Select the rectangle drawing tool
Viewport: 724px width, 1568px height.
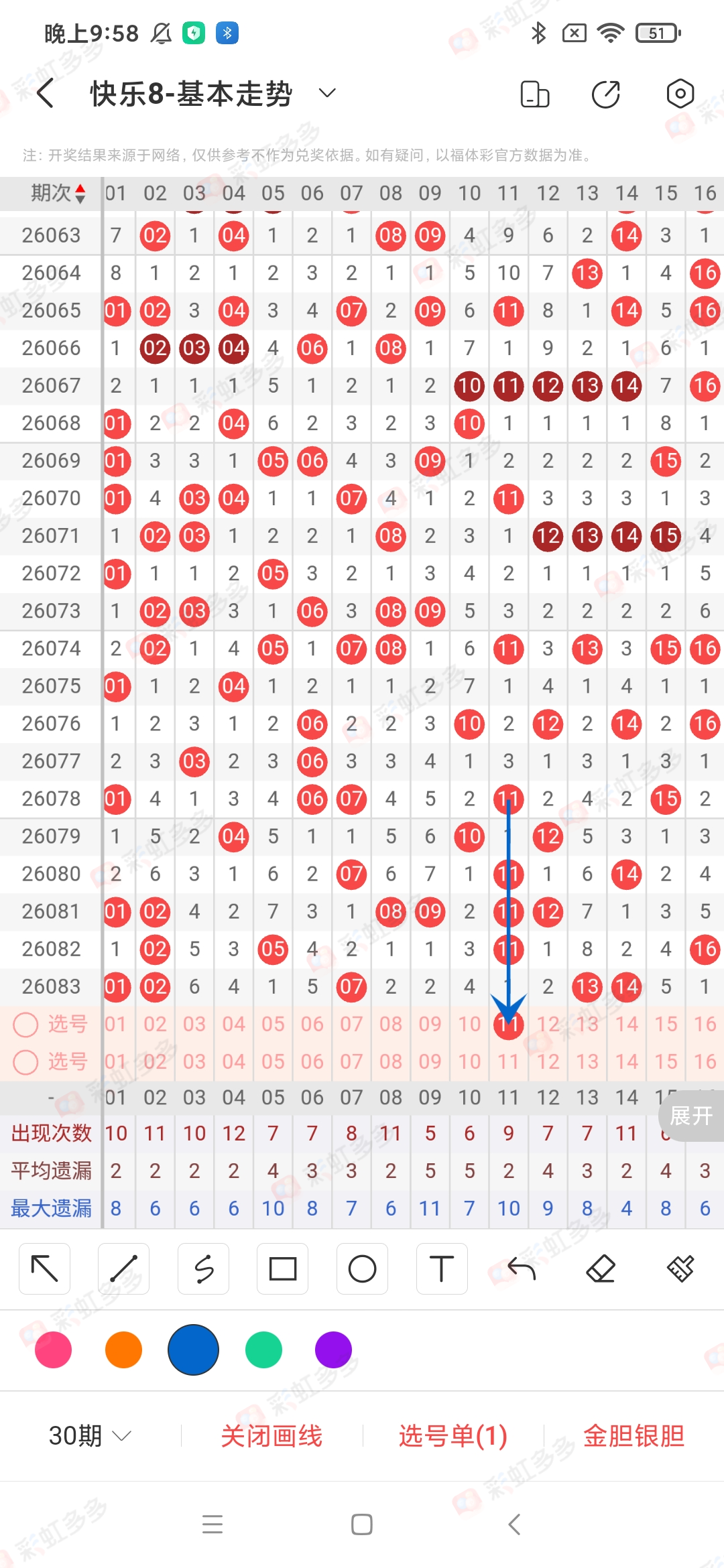282,1268
